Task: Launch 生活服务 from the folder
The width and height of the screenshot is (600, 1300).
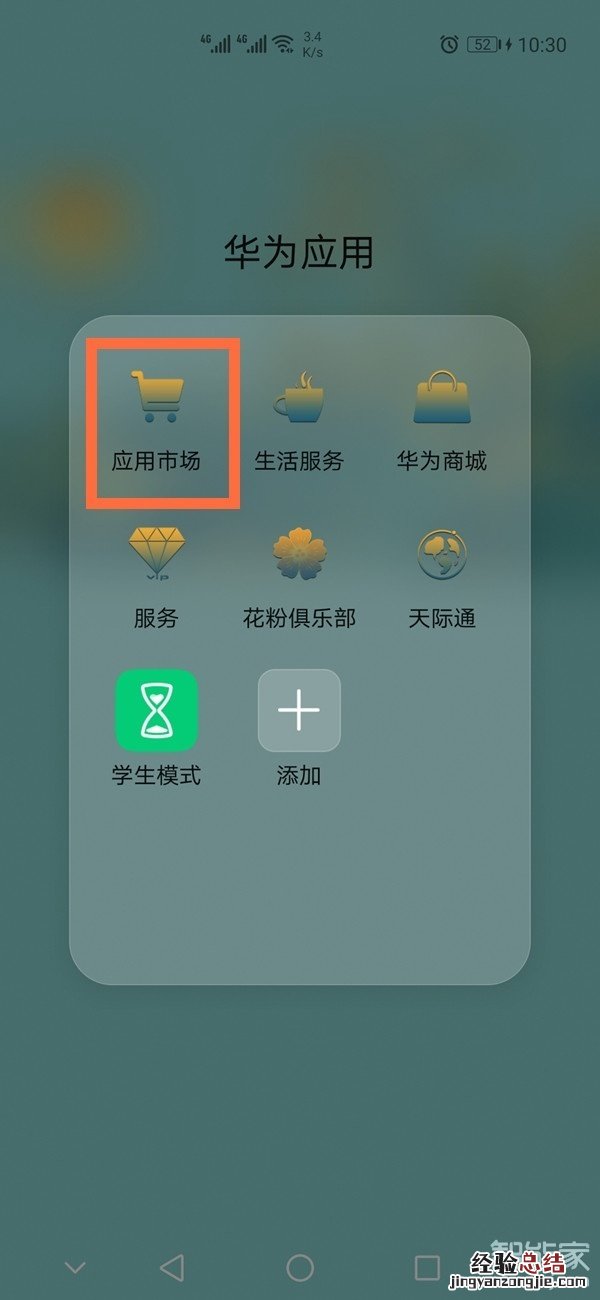Action: [x=299, y=397]
